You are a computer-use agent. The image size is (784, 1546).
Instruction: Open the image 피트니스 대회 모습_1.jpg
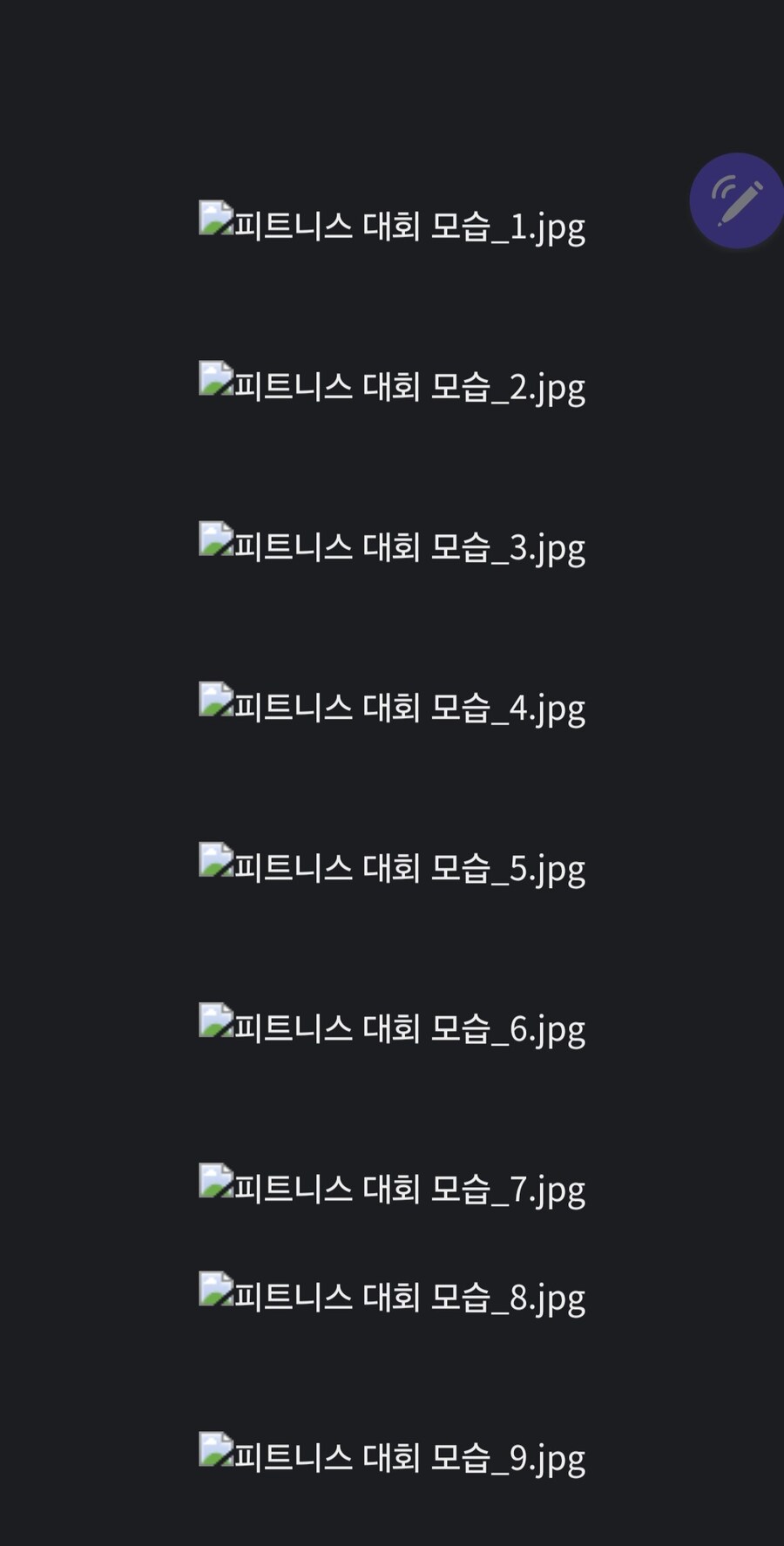[x=392, y=225]
